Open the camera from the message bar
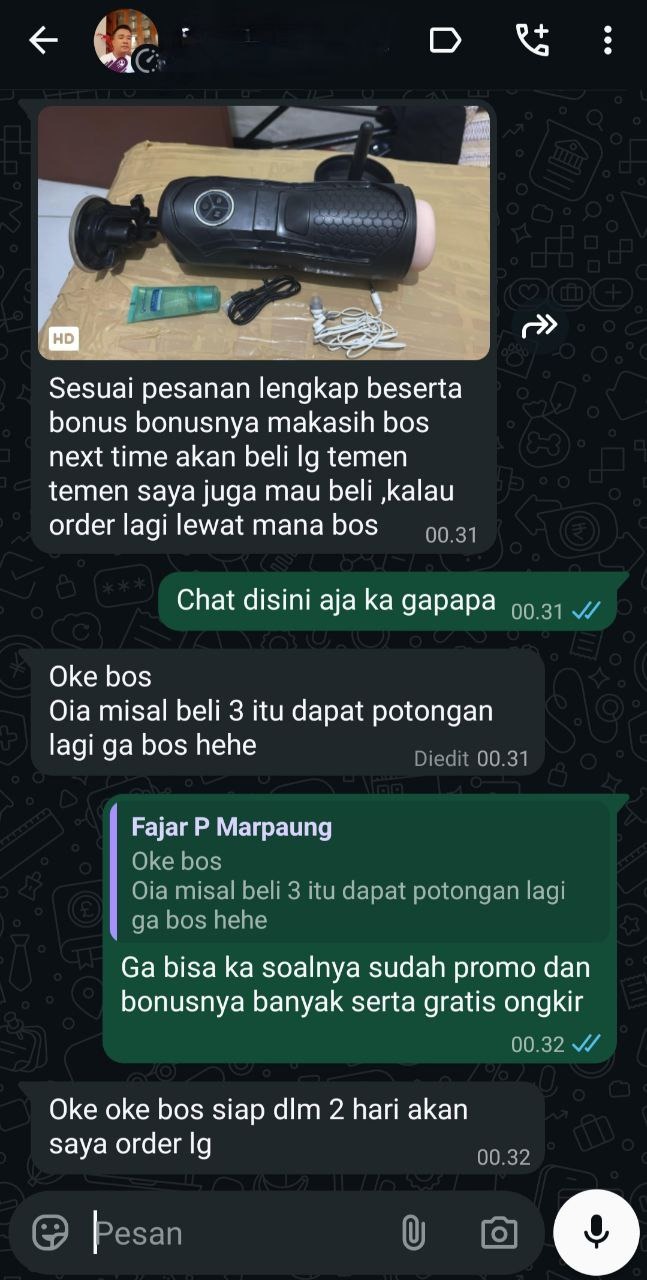 tap(498, 1233)
